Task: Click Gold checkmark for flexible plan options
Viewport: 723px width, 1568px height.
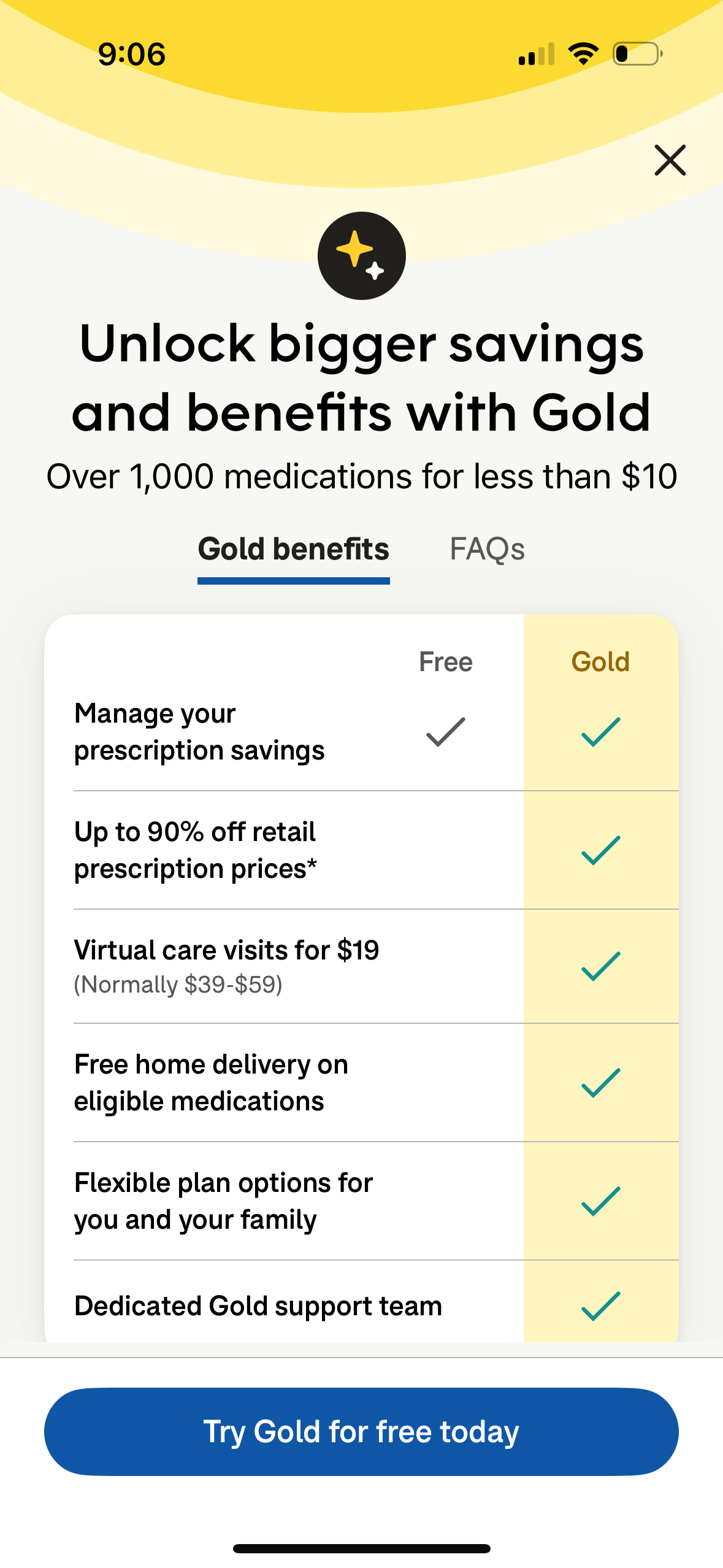Action: click(600, 1200)
